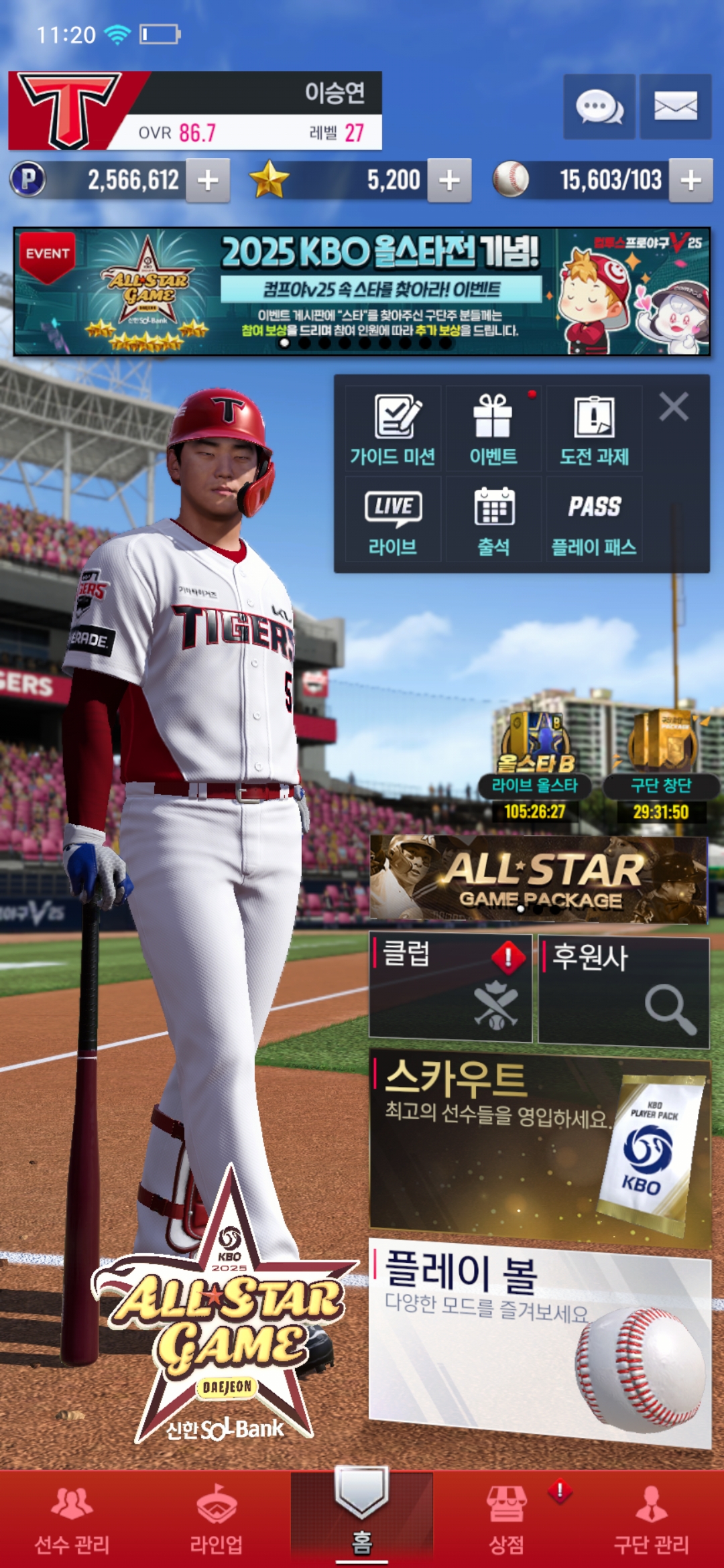Open the 후원사 card
This screenshot has width=724, height=1568.
click(x=624, y=992)
